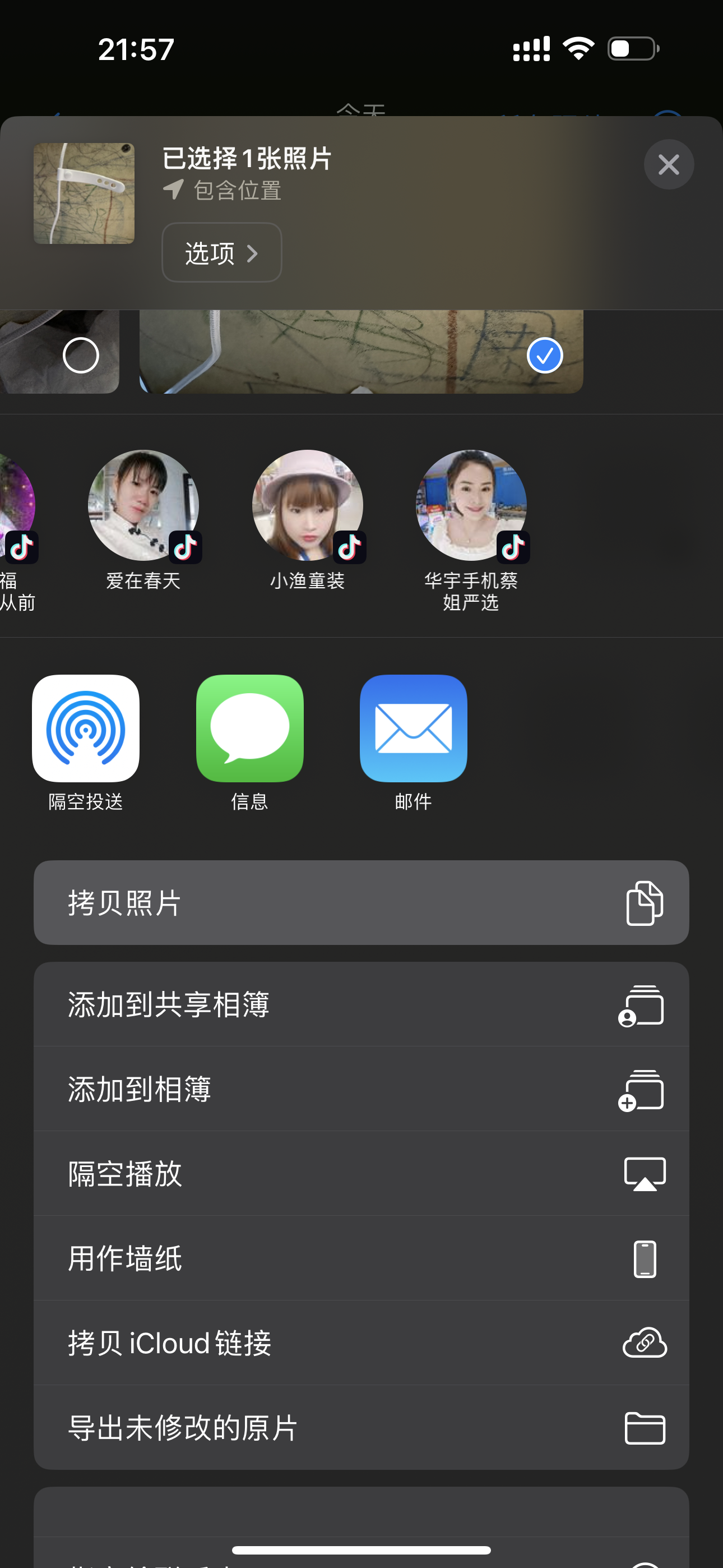Set photo with 用作墙纸
723x1568 pixels.
pyautogui.click(x=361, y=1258)
